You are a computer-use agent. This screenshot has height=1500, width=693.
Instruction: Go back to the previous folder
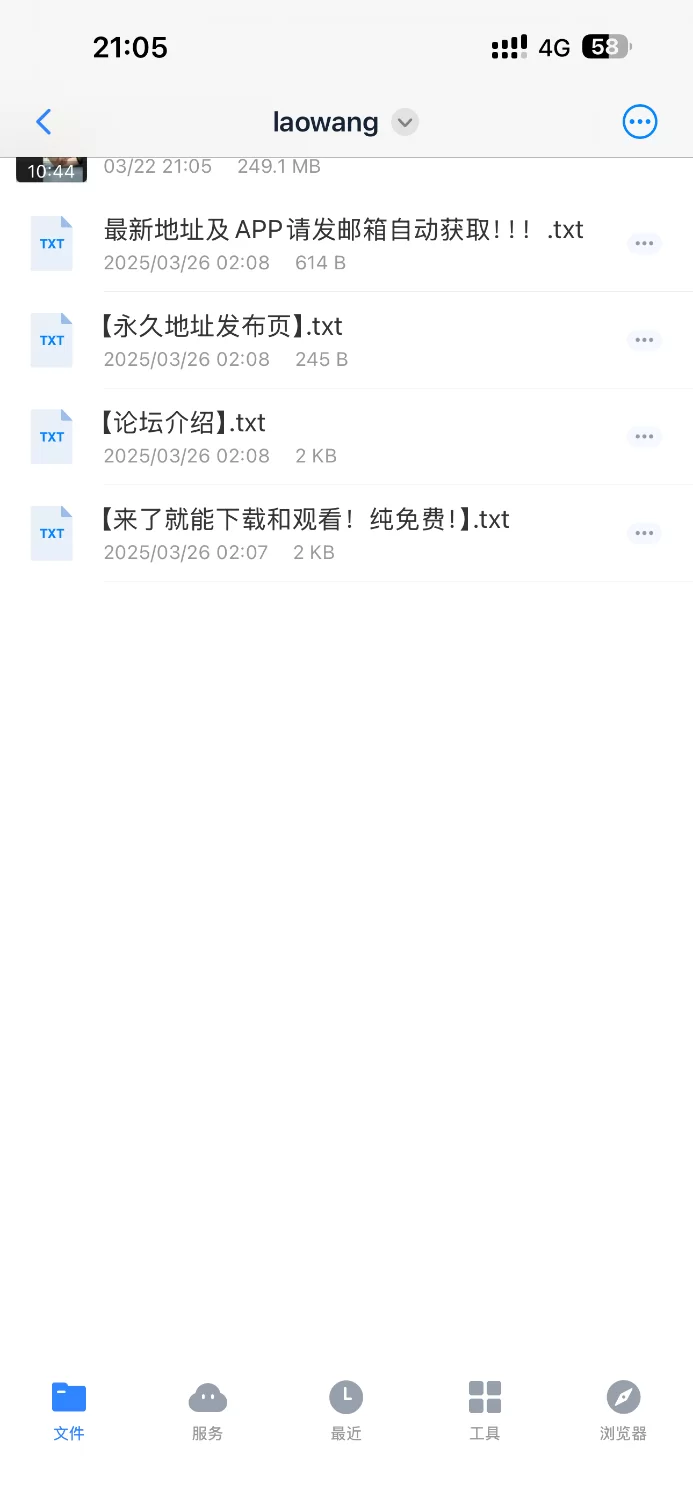[x=44, y=122]
